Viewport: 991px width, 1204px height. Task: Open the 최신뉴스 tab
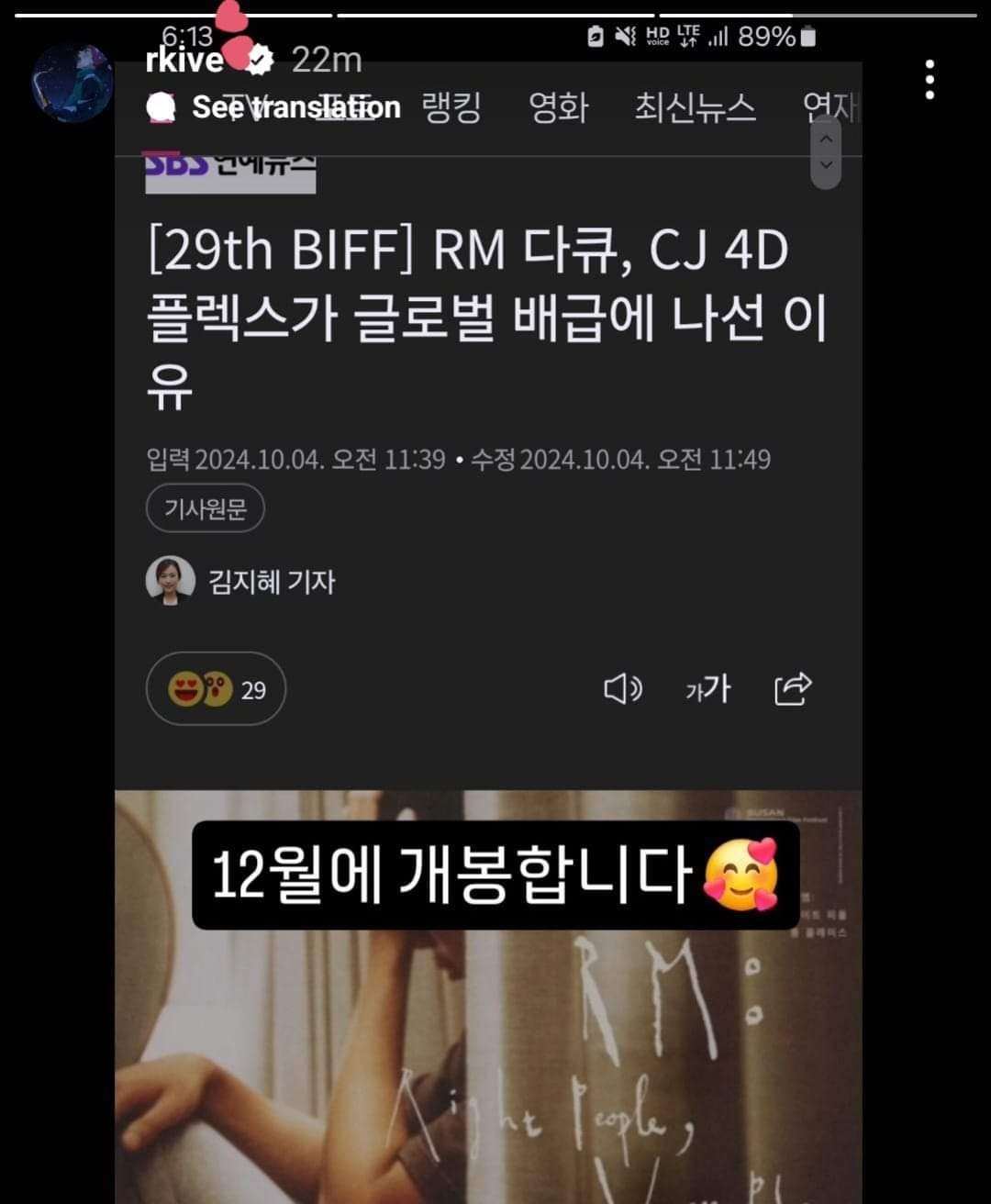click(696, 107)
